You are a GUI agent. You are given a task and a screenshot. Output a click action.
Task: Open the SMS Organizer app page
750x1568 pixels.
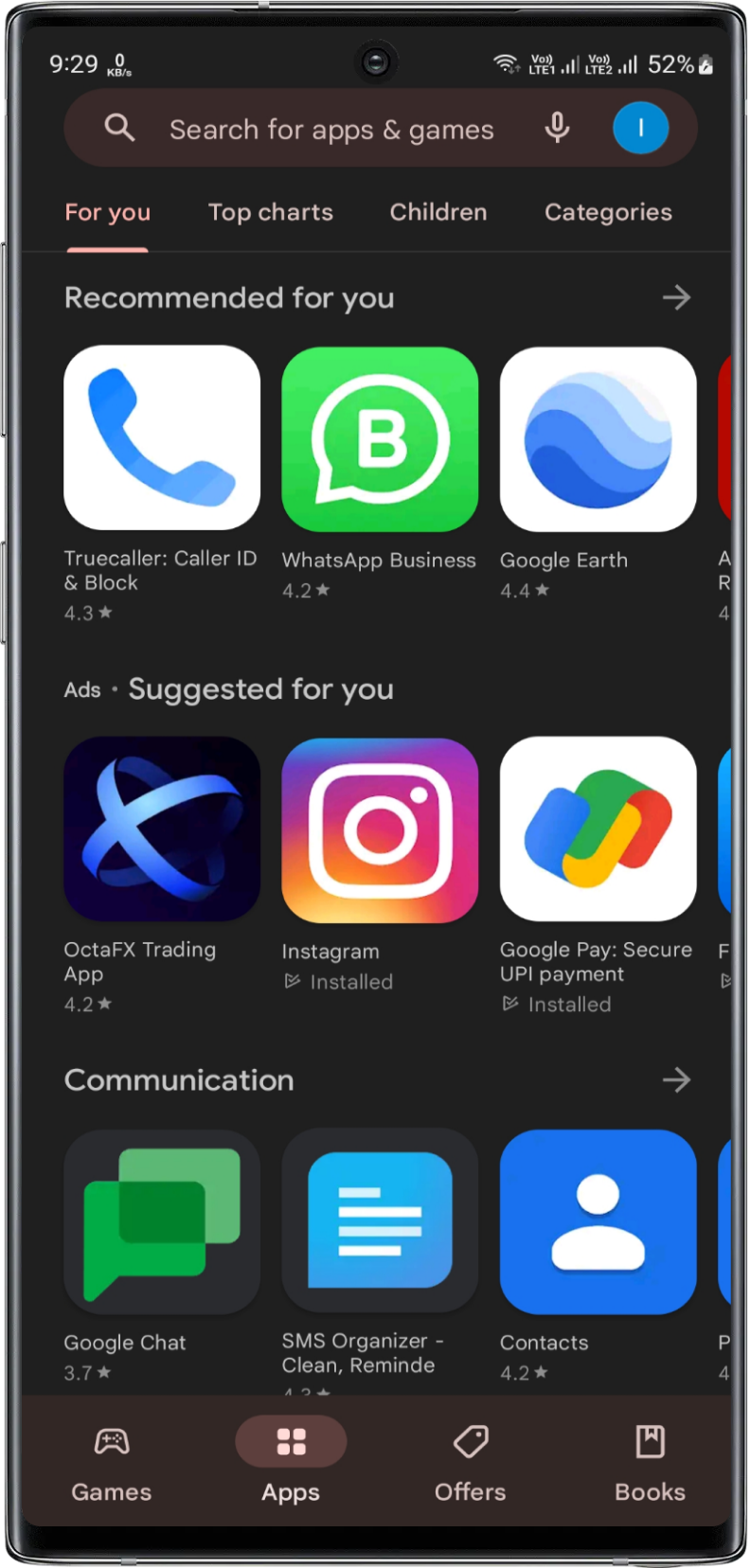point(380,1221)
